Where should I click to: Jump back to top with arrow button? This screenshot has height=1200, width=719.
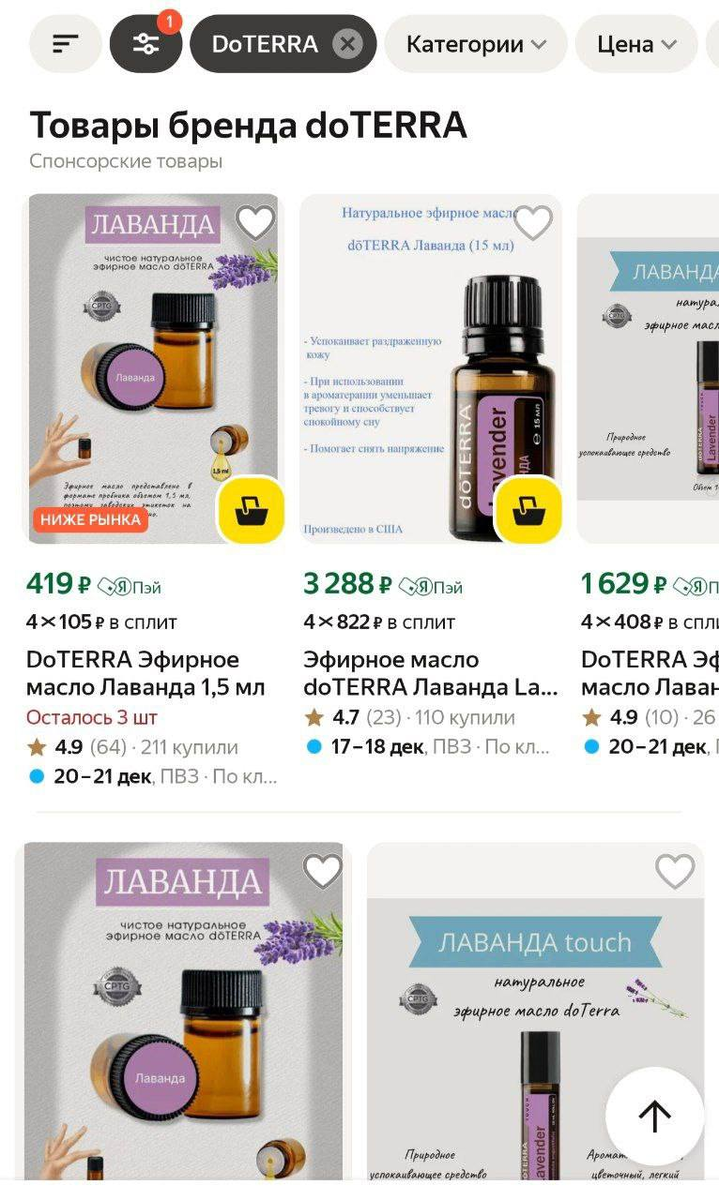pos(655,1116)
